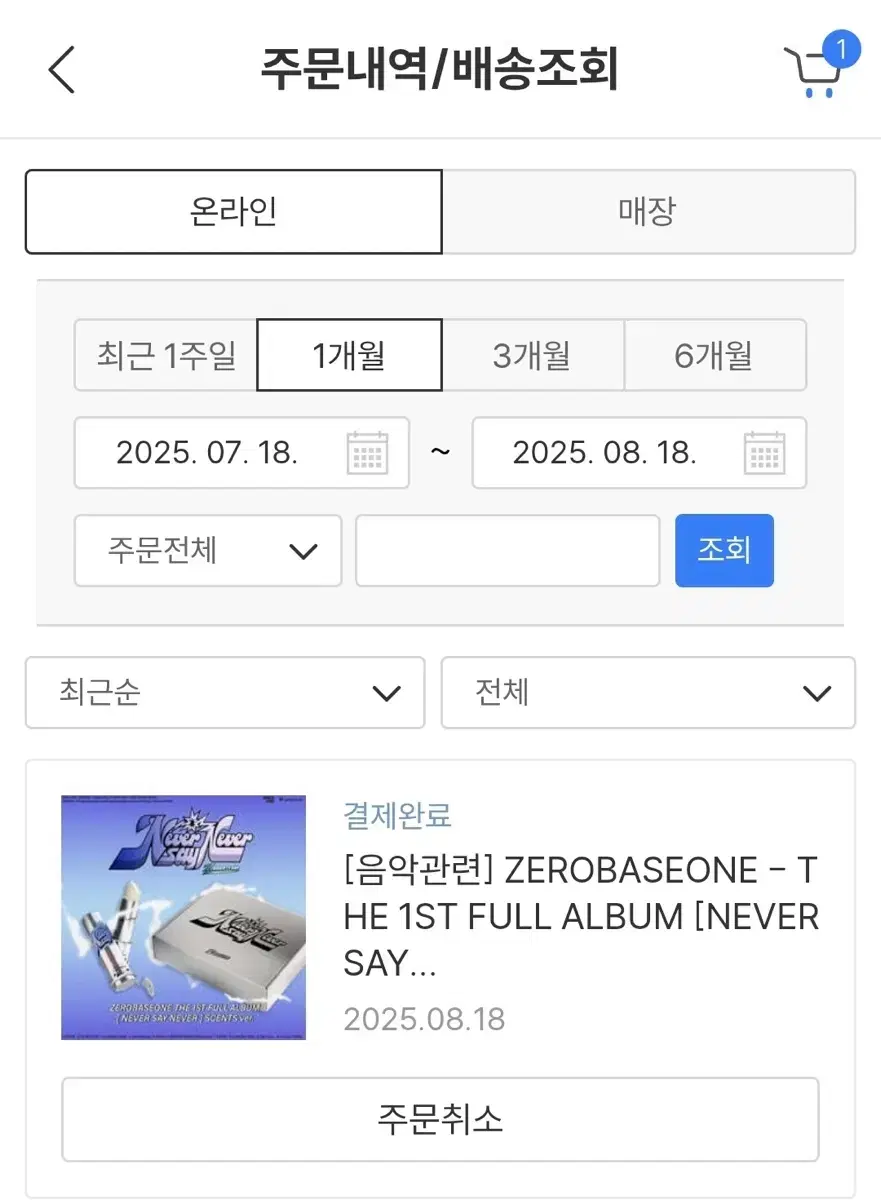Select the 최근 1주일 period filter

point(165,355)
